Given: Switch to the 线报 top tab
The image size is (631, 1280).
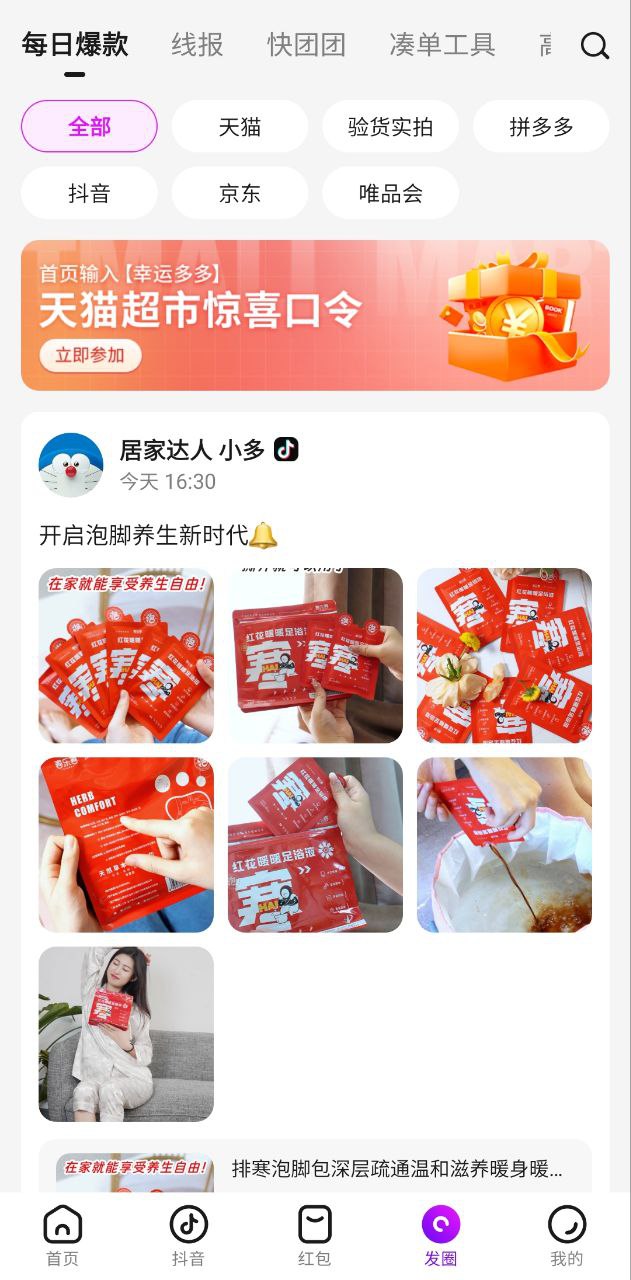Looking at the screenshot, I should (x=197, y=45).
